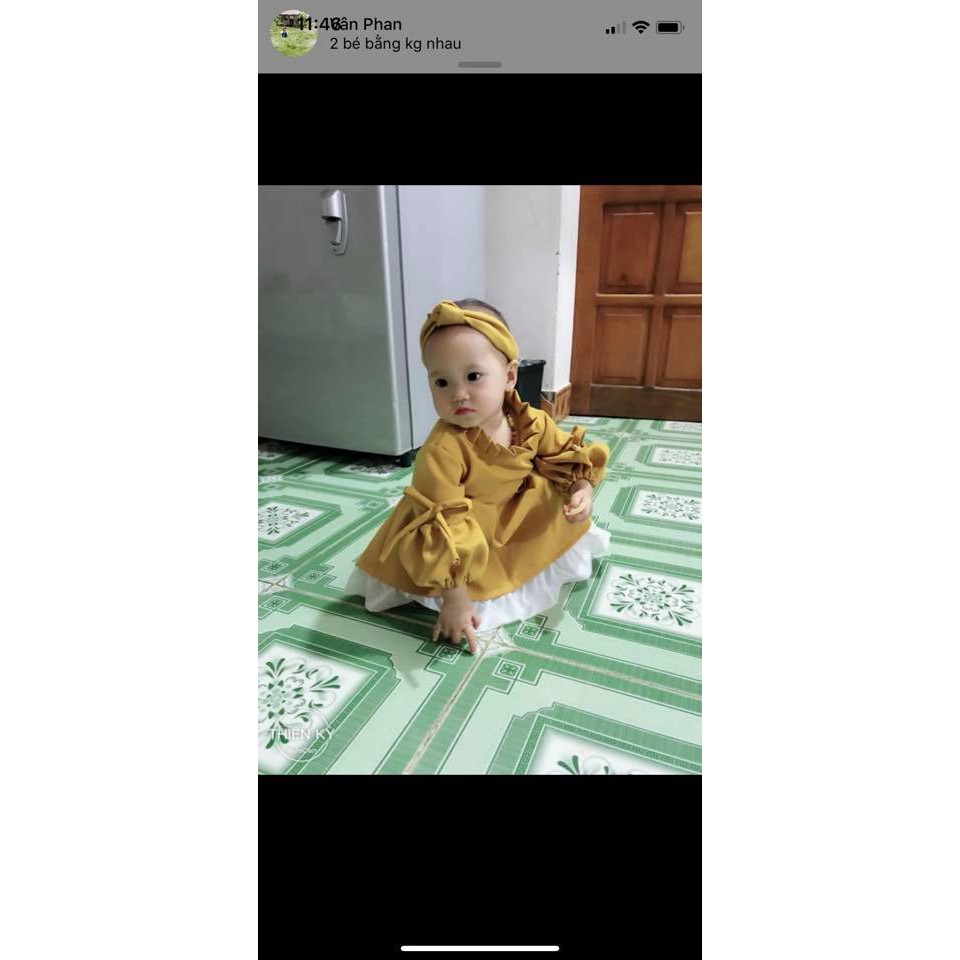Open the sender's profile avatar

(293, 34)
